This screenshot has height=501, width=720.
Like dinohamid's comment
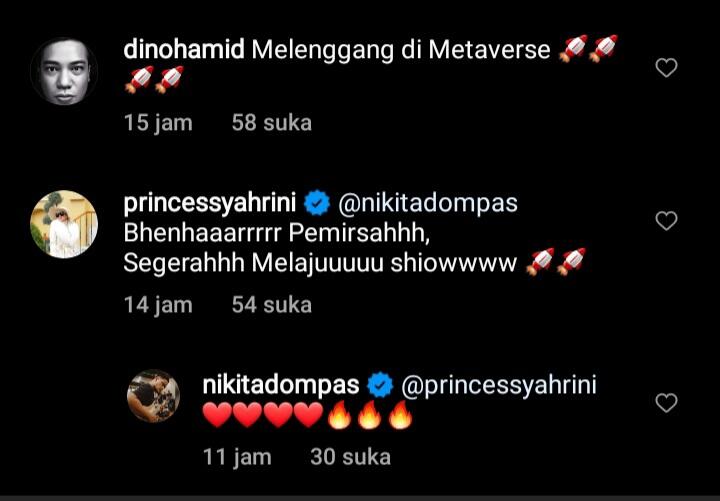[666, 68]
